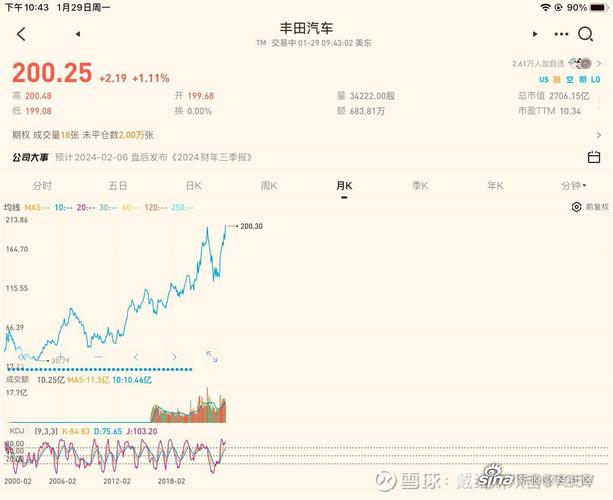Select the 周K chart tab
This screenshot has width=613, height=500.
coord(268,186)
